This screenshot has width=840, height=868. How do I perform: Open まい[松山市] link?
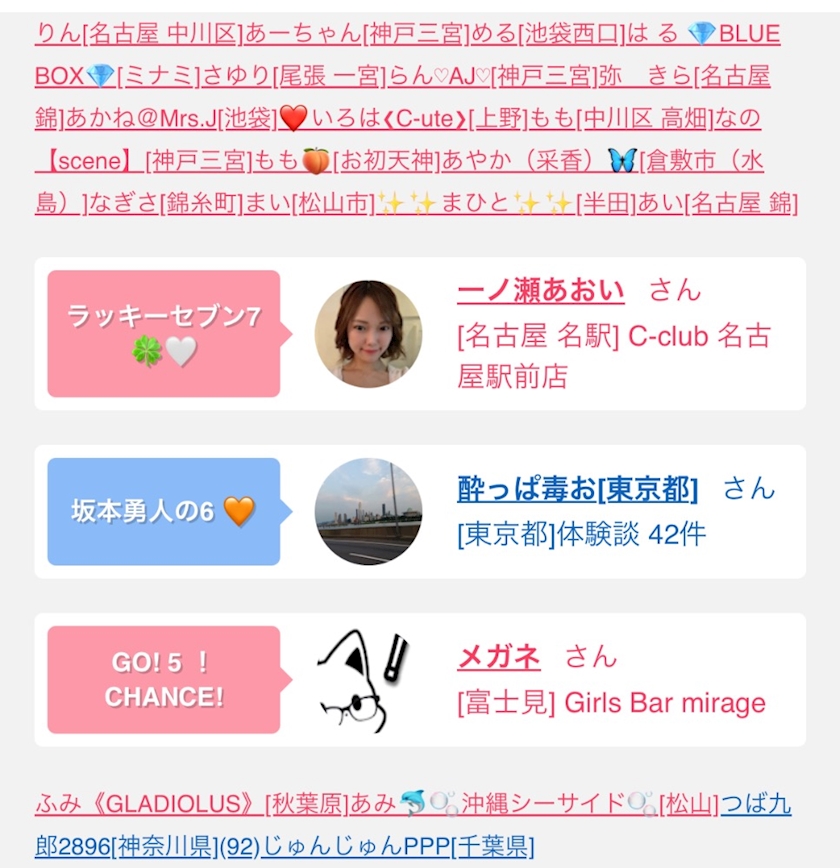309,204
